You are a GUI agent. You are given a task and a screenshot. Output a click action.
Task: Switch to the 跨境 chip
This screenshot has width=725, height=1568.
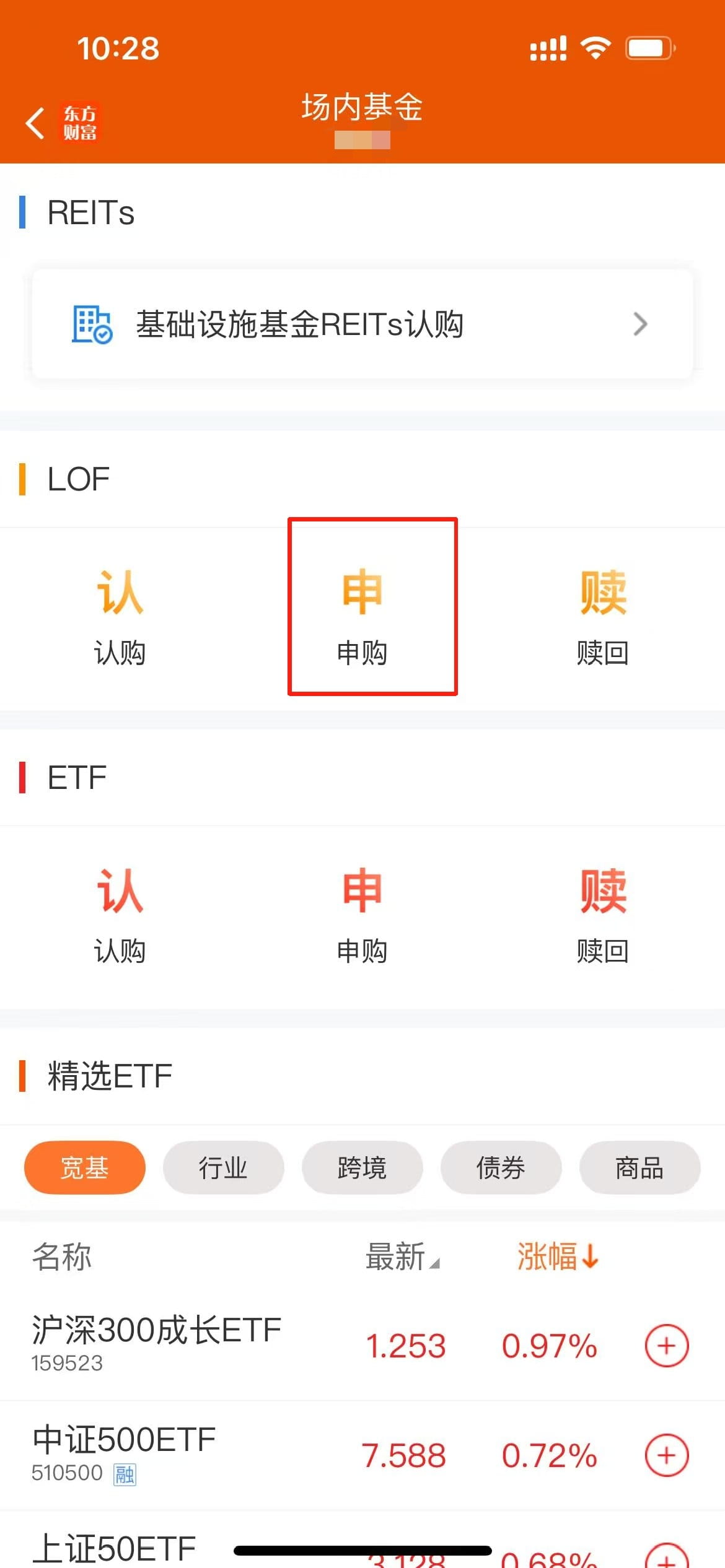point(362,1168)
